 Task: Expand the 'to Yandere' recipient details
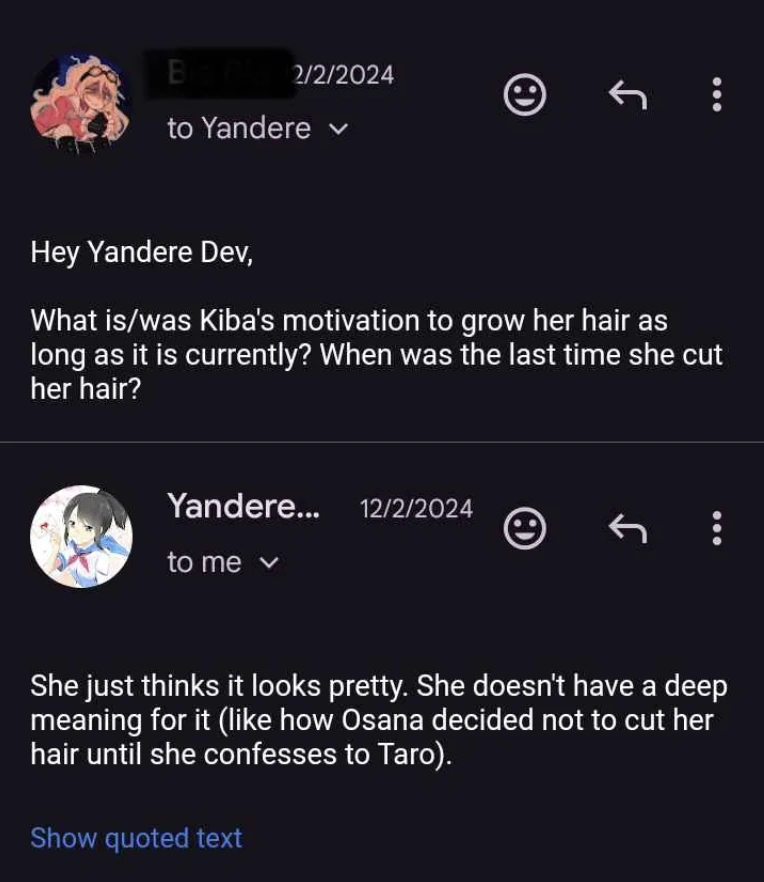(339, 128)
